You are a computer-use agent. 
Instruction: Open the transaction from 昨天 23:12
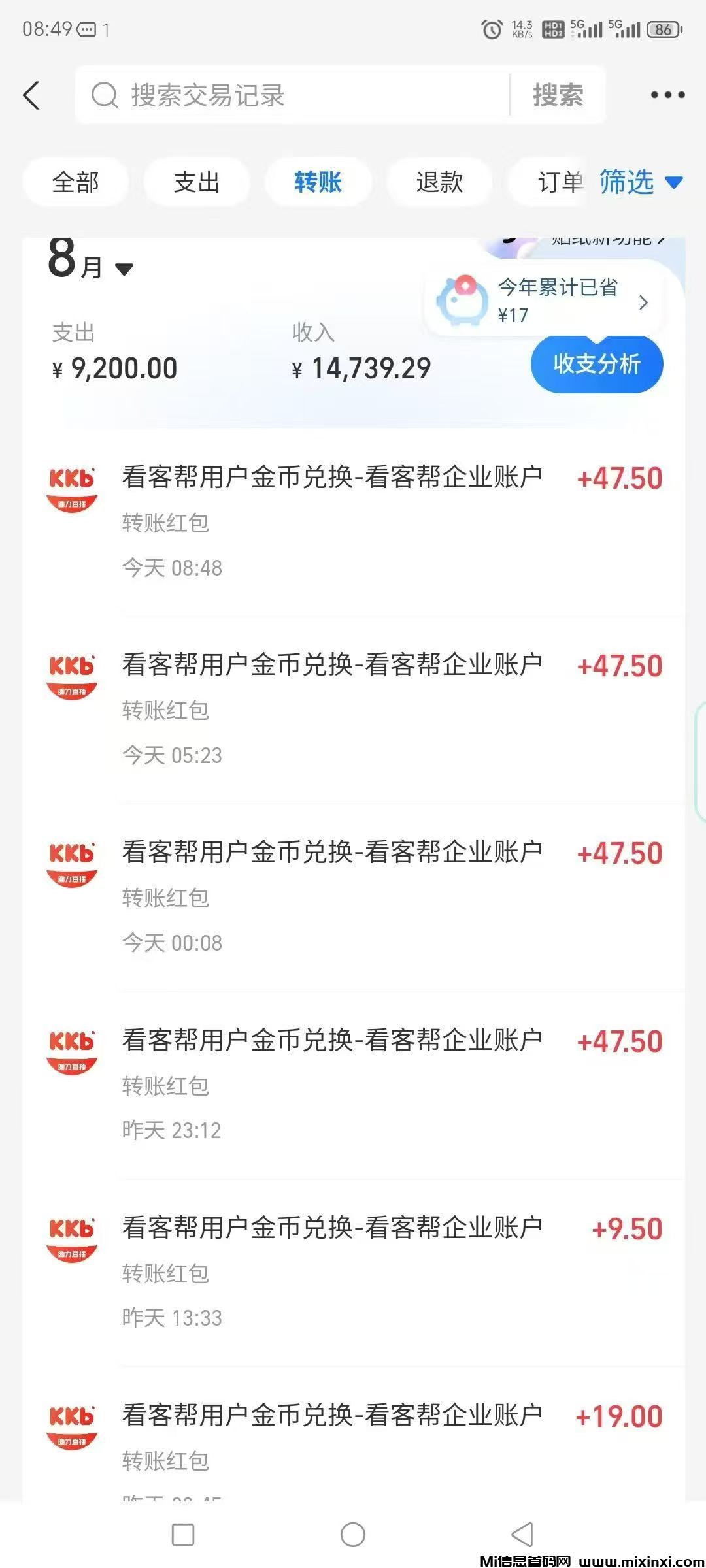pos(353,1085)
